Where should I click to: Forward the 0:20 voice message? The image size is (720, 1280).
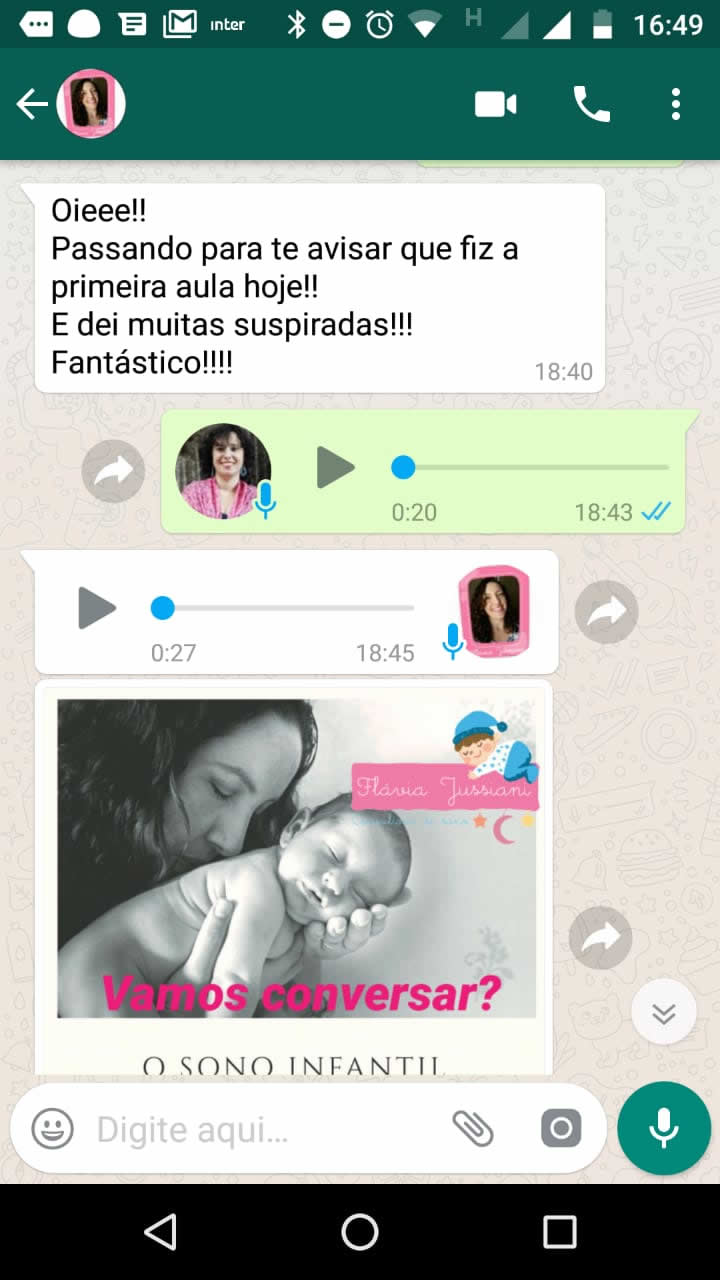pyautogui.click(x=113, y=472)
